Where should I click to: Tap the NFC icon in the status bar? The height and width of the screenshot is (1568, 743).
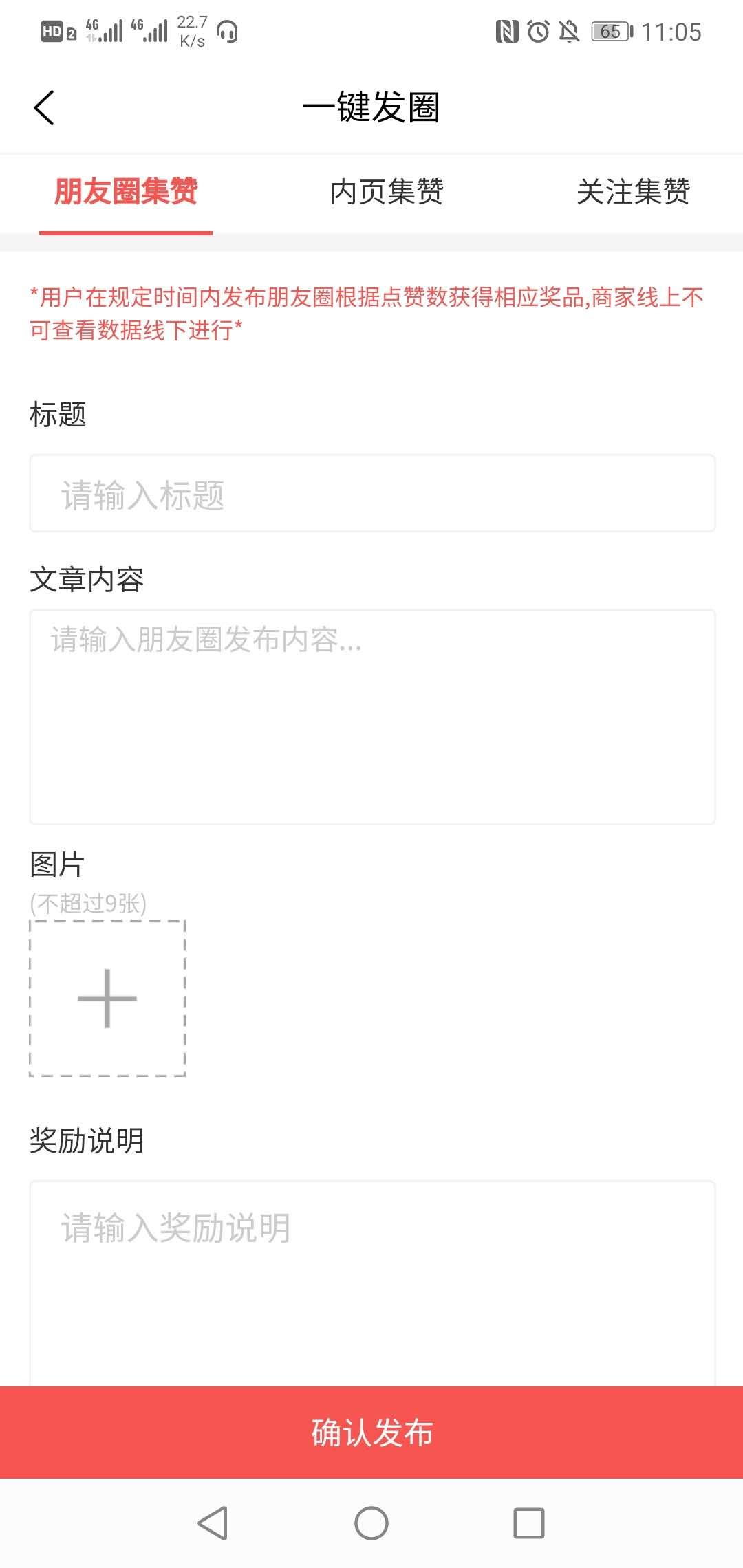click(x=508, y=32)
